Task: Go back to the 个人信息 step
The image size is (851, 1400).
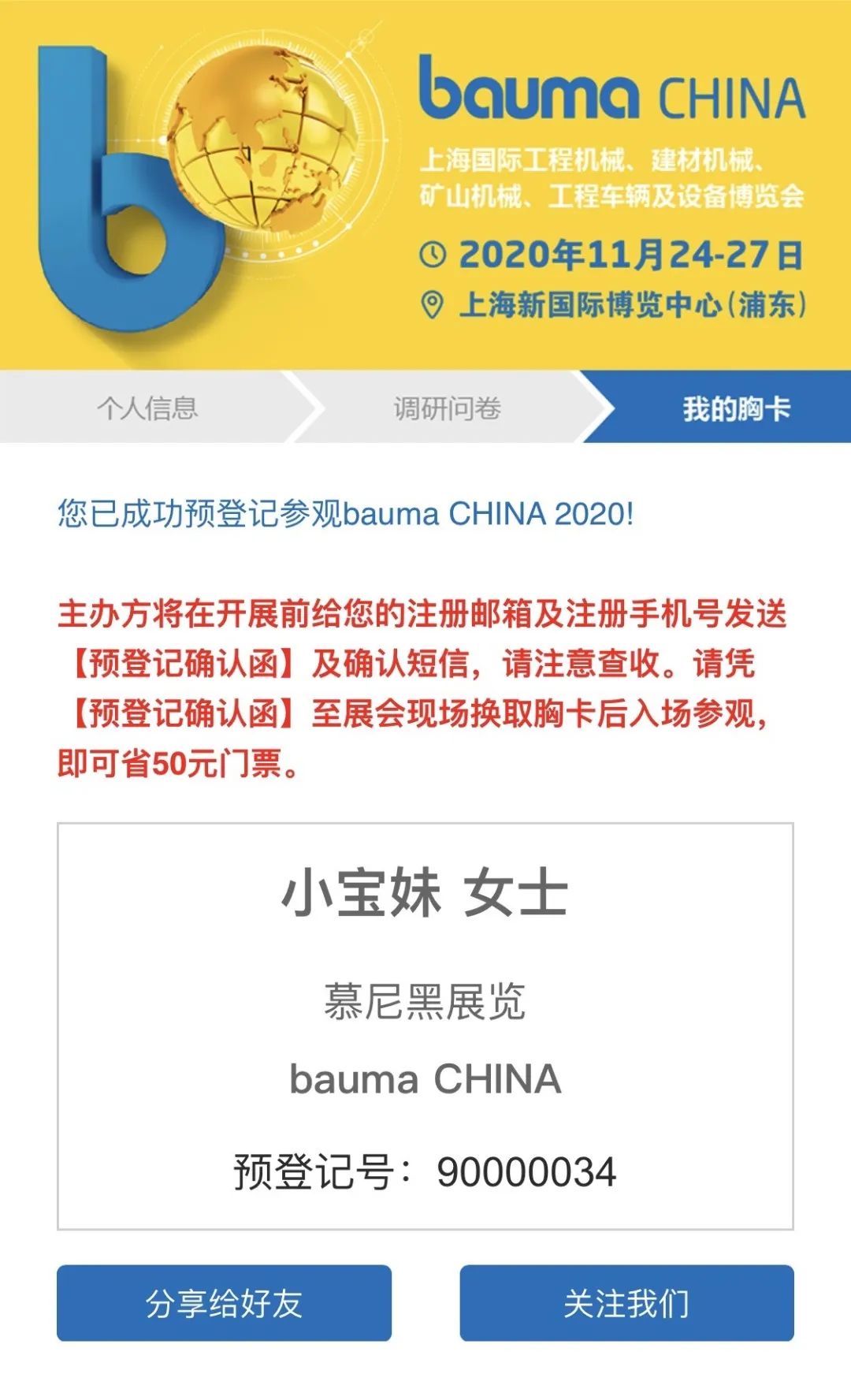Action: (x=147, y=408)
